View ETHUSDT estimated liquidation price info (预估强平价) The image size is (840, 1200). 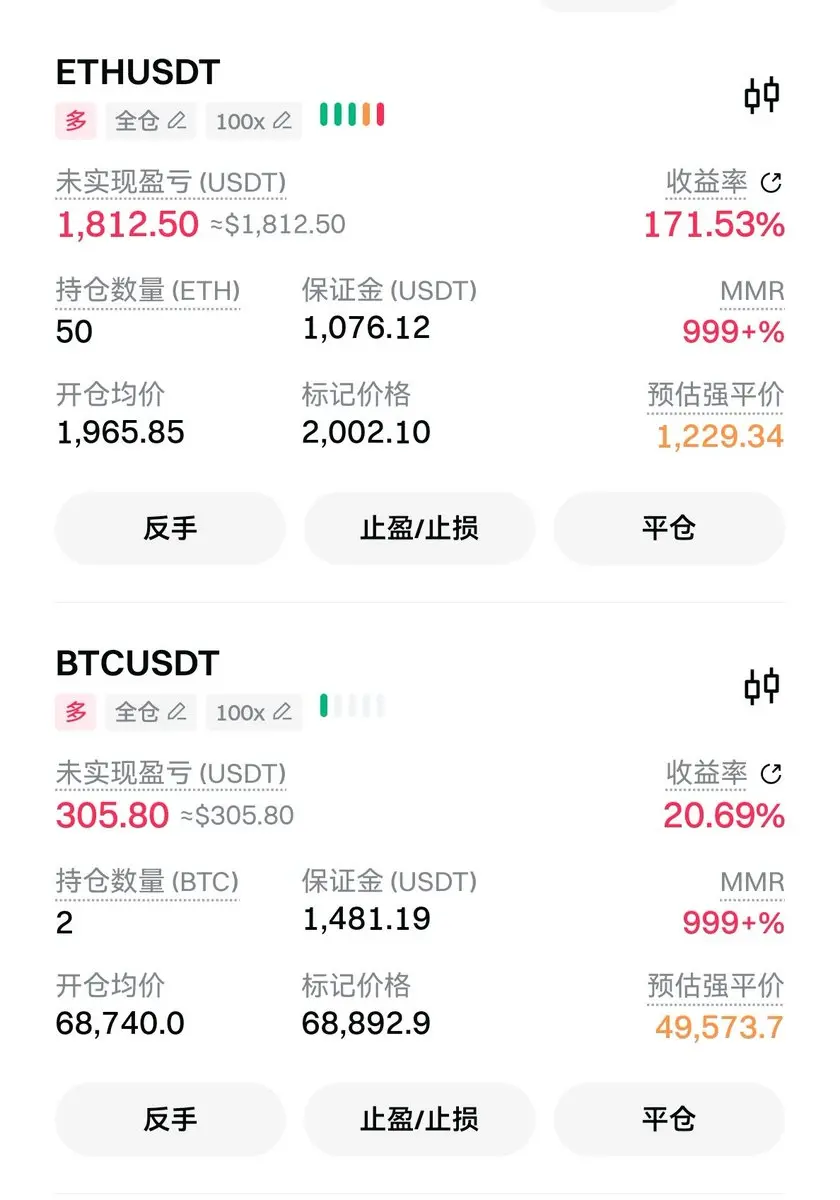point(715,396)
